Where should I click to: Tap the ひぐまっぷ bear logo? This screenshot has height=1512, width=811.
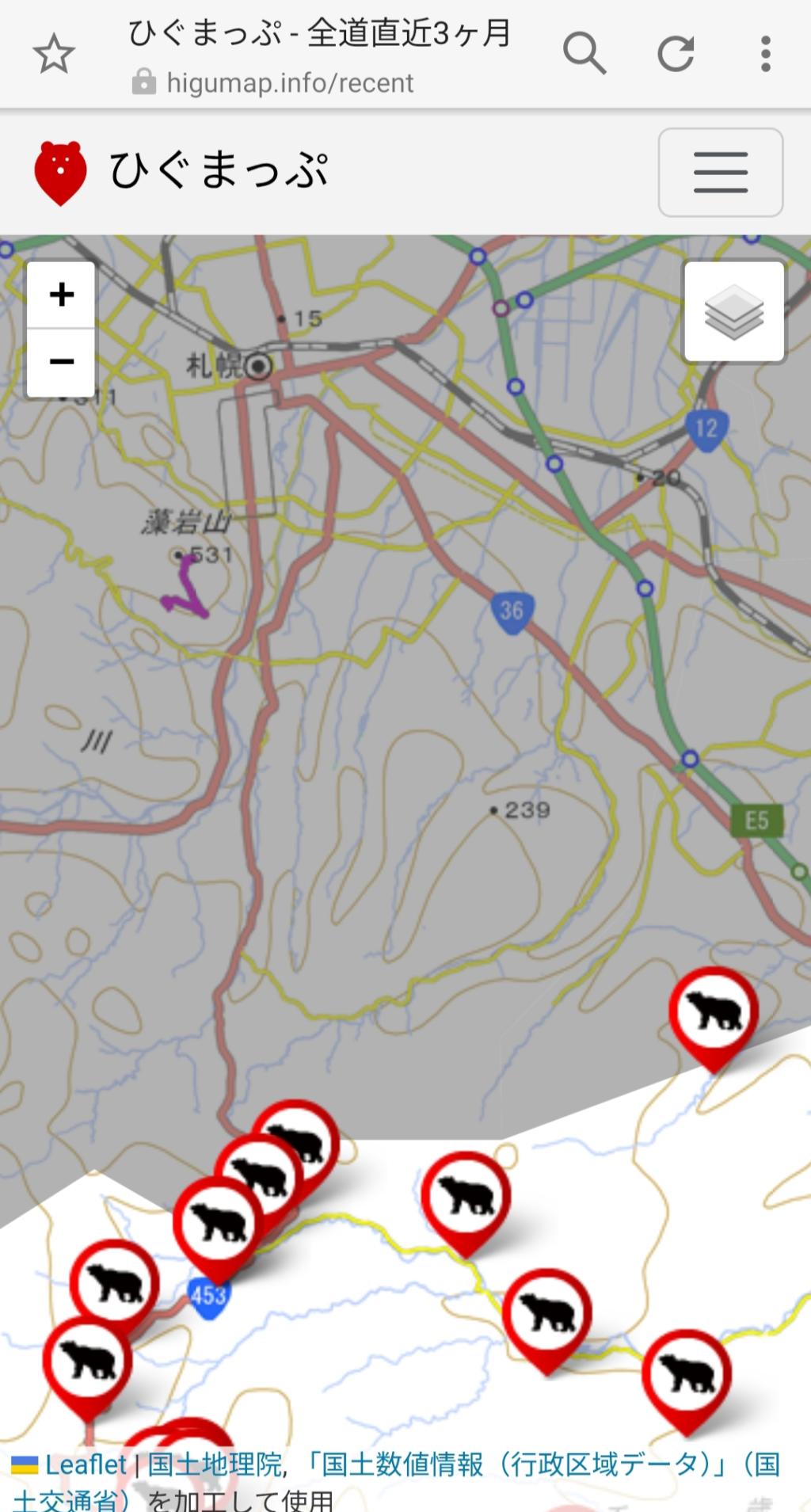pos(59,173)
